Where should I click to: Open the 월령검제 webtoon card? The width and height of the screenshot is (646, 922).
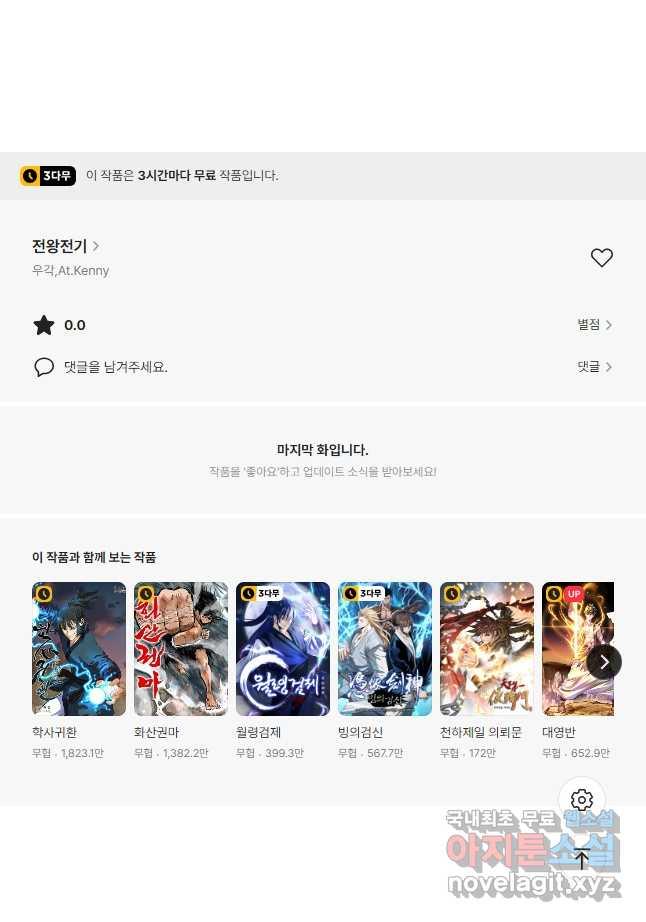click(x=283, y=649)
